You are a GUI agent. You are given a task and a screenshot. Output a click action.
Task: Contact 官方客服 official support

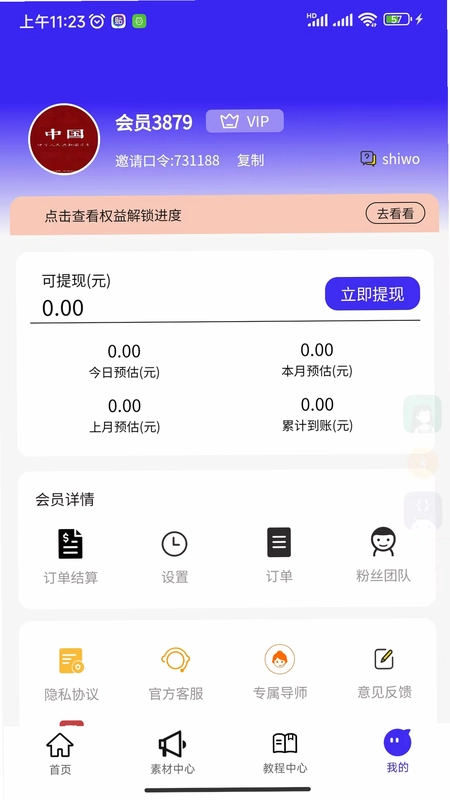176,673
